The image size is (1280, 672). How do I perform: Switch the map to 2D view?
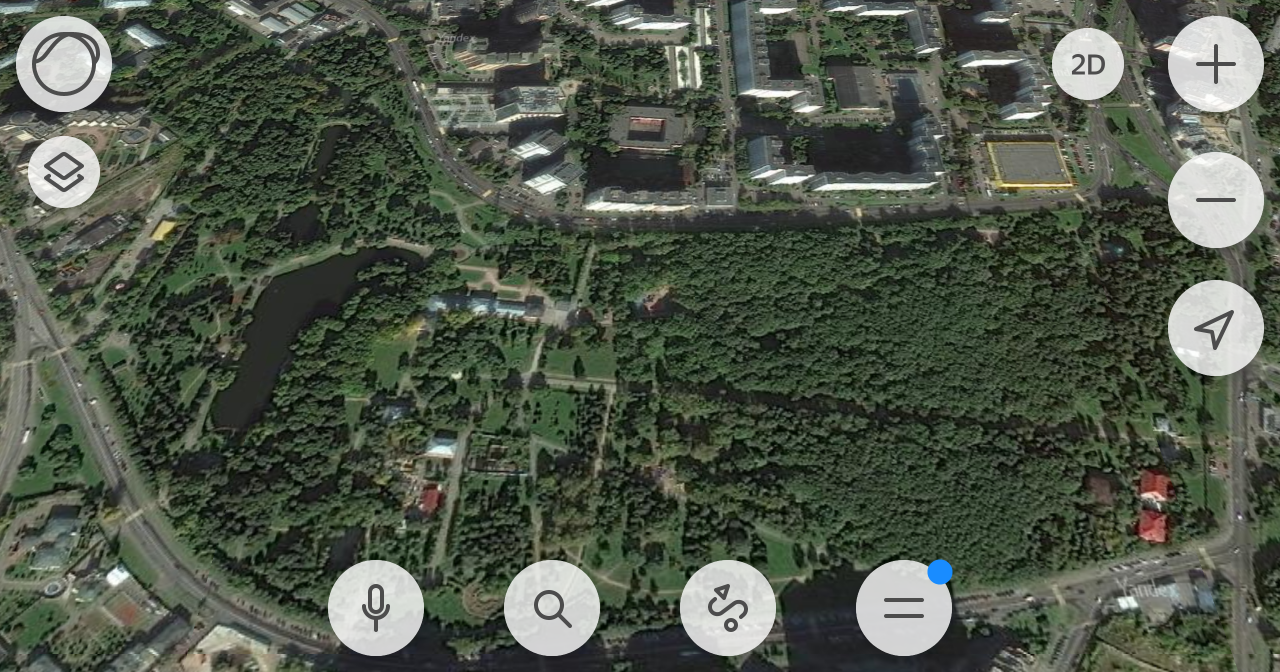coord(1088,64)
